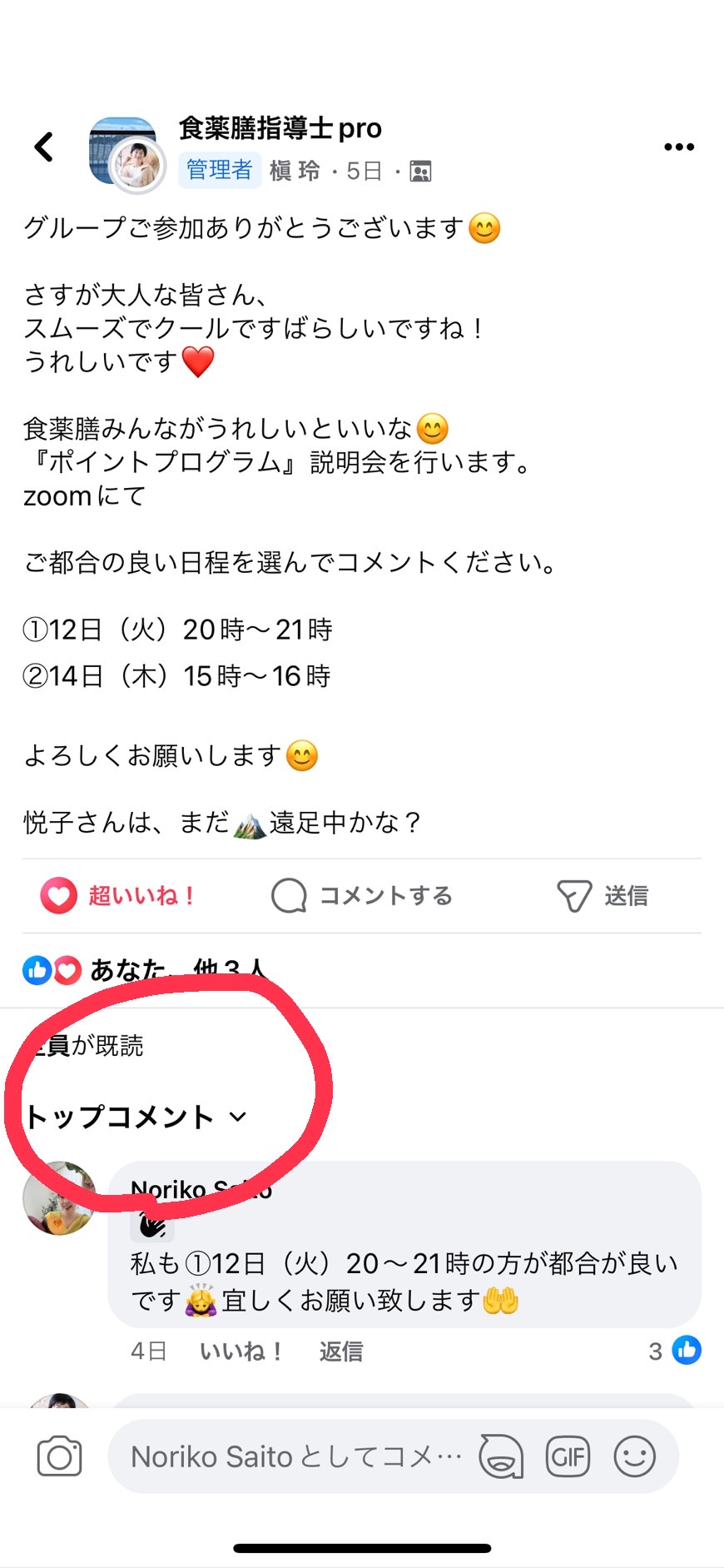Open the camera to attach photo

pyautogui.click(x=60, y=1456)
